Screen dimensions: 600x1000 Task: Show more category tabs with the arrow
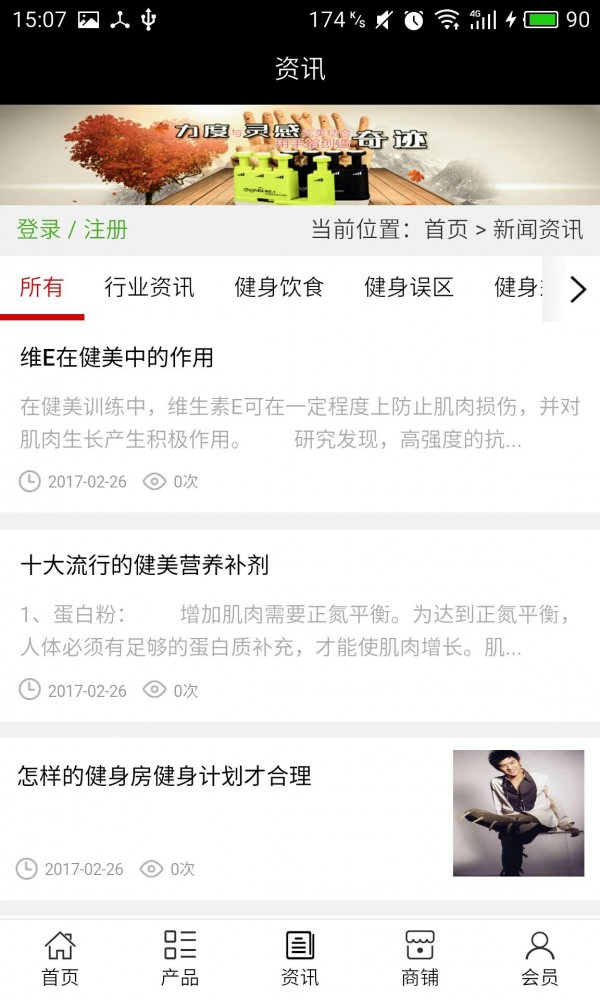pos(577,289)
